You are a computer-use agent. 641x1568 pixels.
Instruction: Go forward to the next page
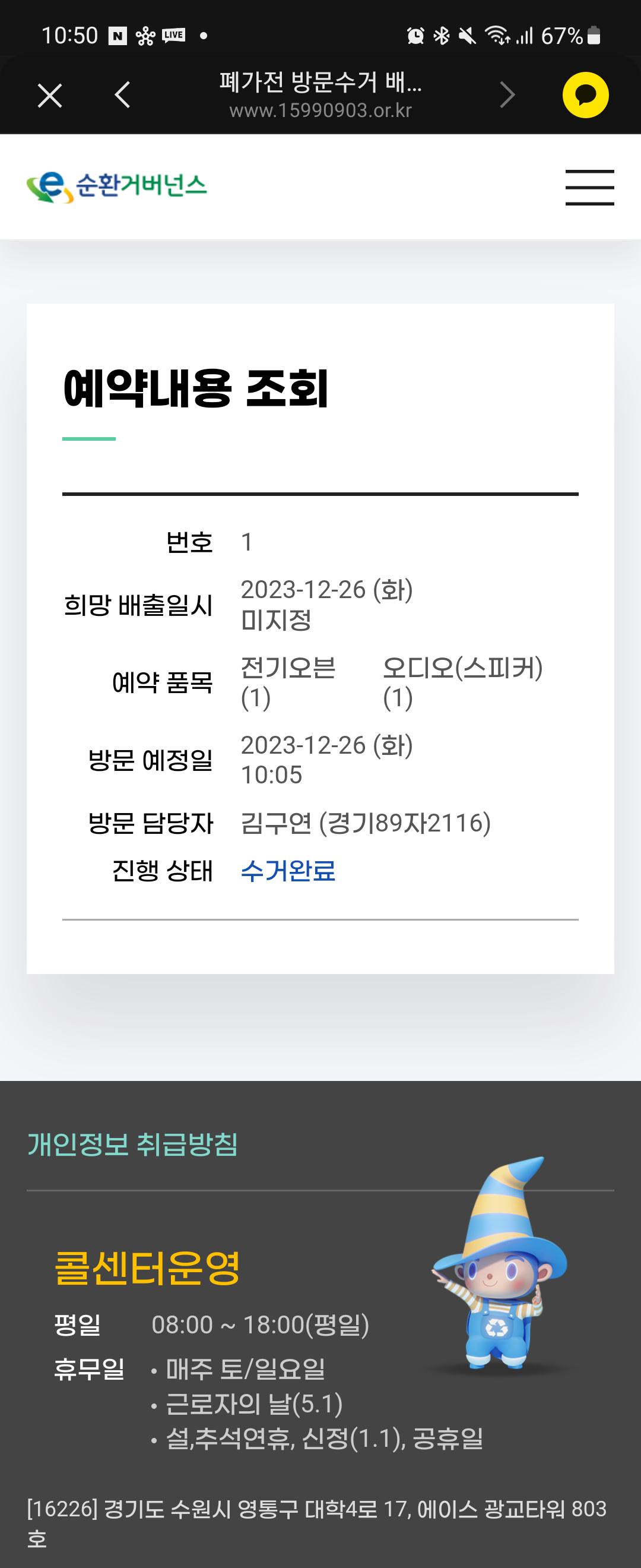point(507,95)
